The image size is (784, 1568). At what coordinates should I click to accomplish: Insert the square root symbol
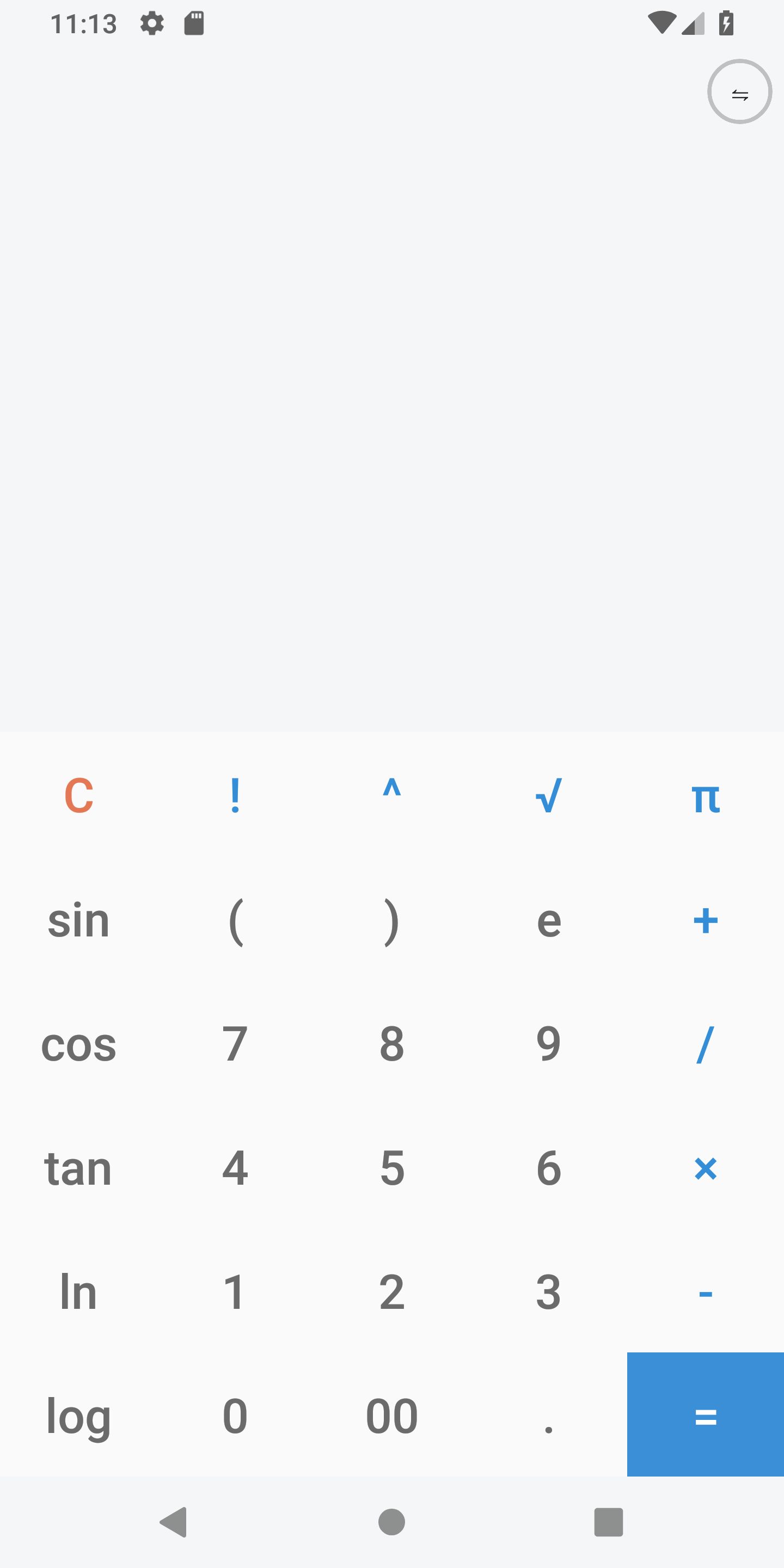coord(548,795)
